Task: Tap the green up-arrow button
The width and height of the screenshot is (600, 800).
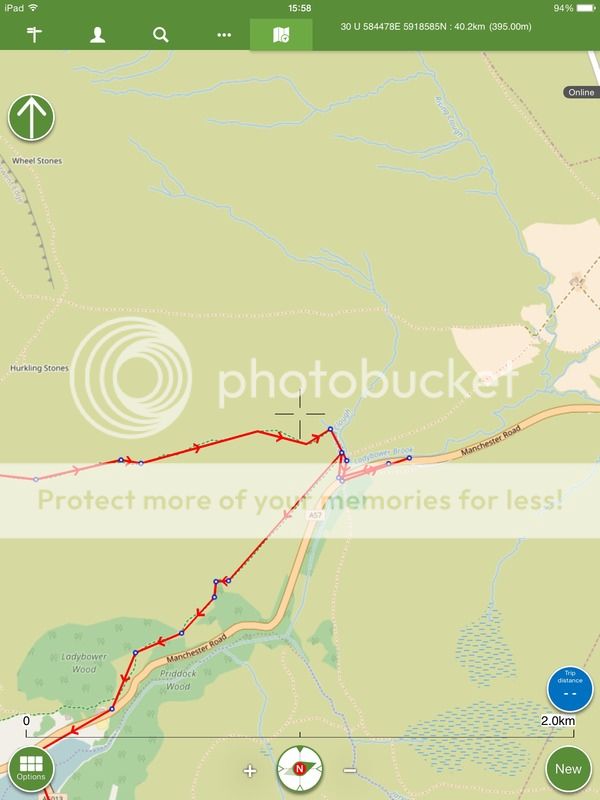Action: (32, 119)
